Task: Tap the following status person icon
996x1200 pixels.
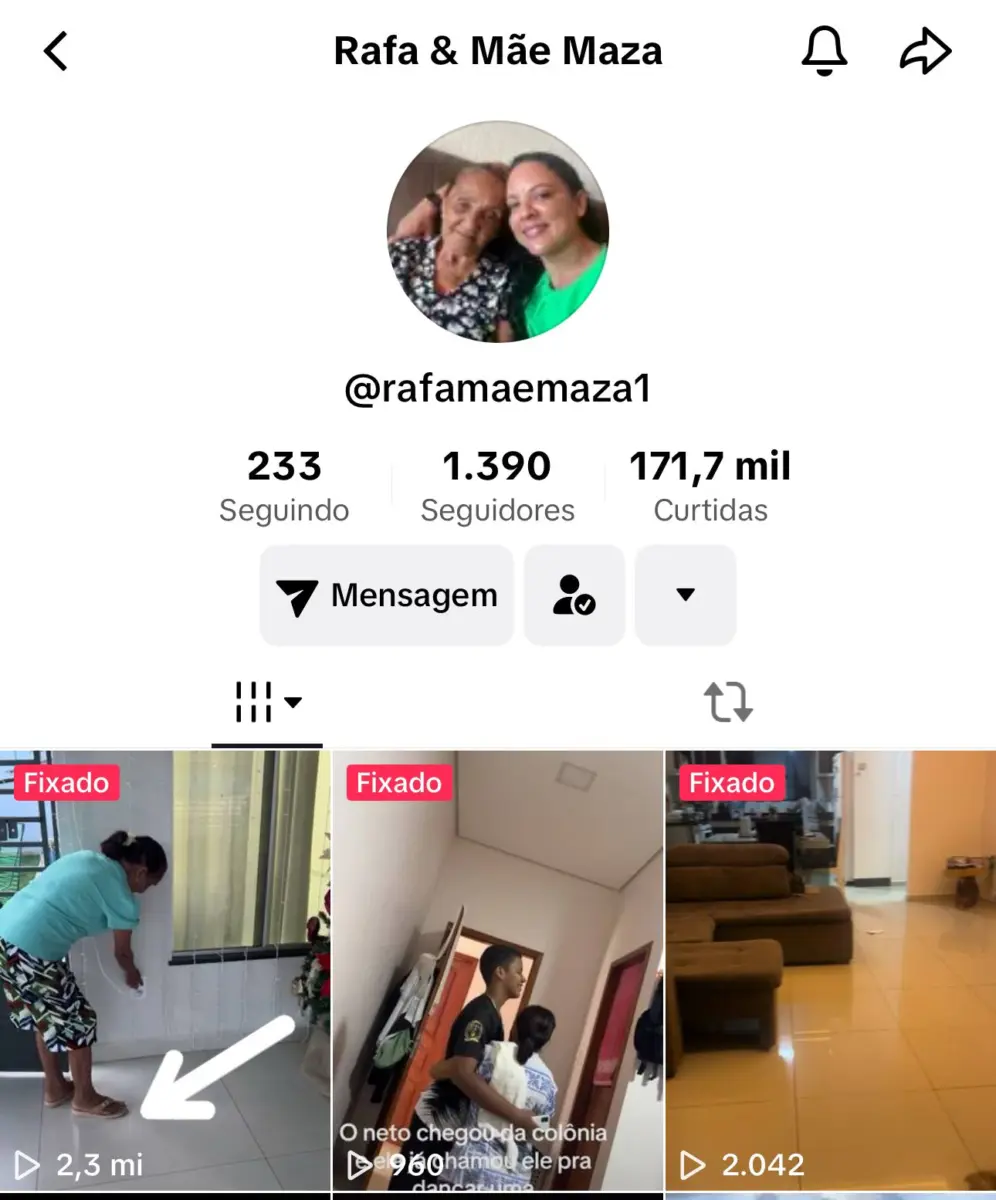Action: click(574, 596)
